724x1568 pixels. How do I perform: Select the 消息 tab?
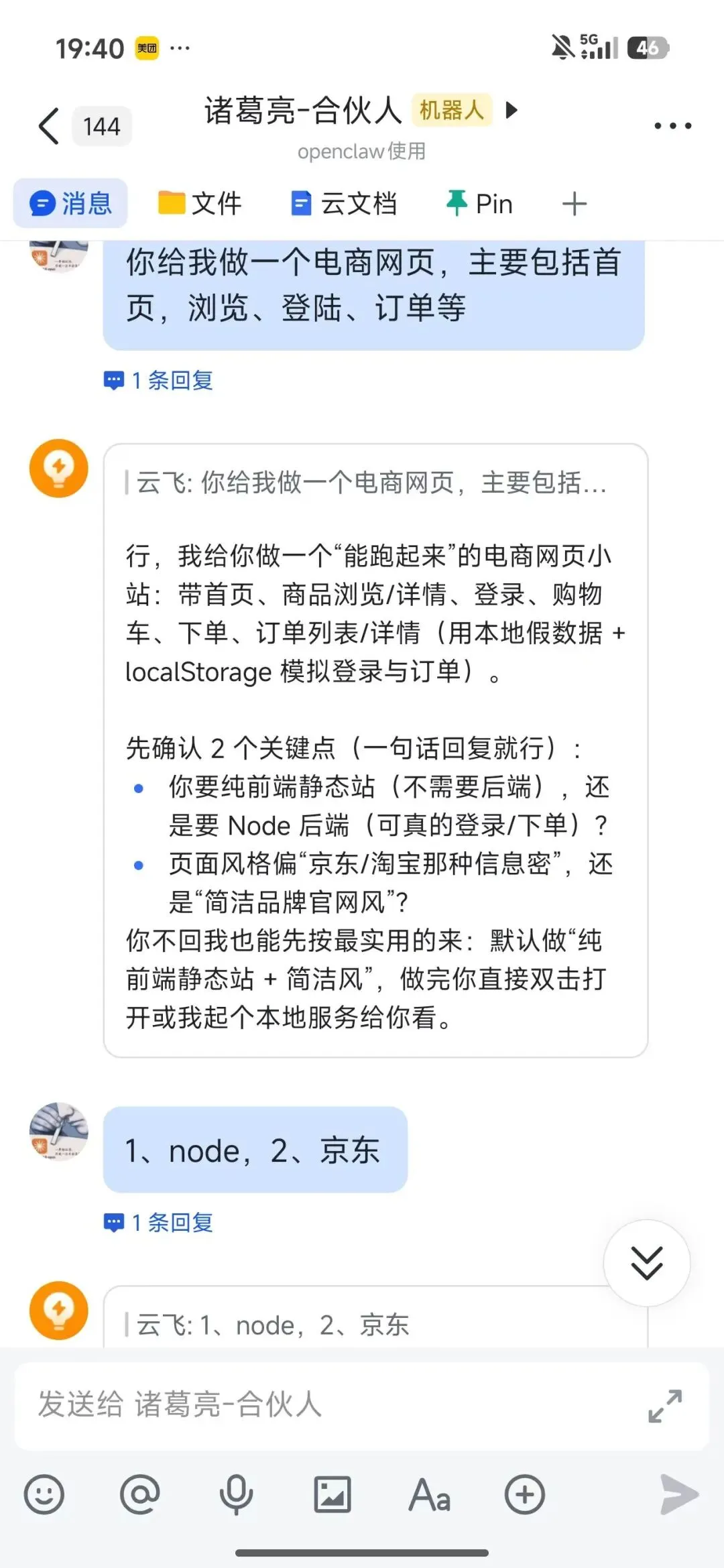(70, 203)
